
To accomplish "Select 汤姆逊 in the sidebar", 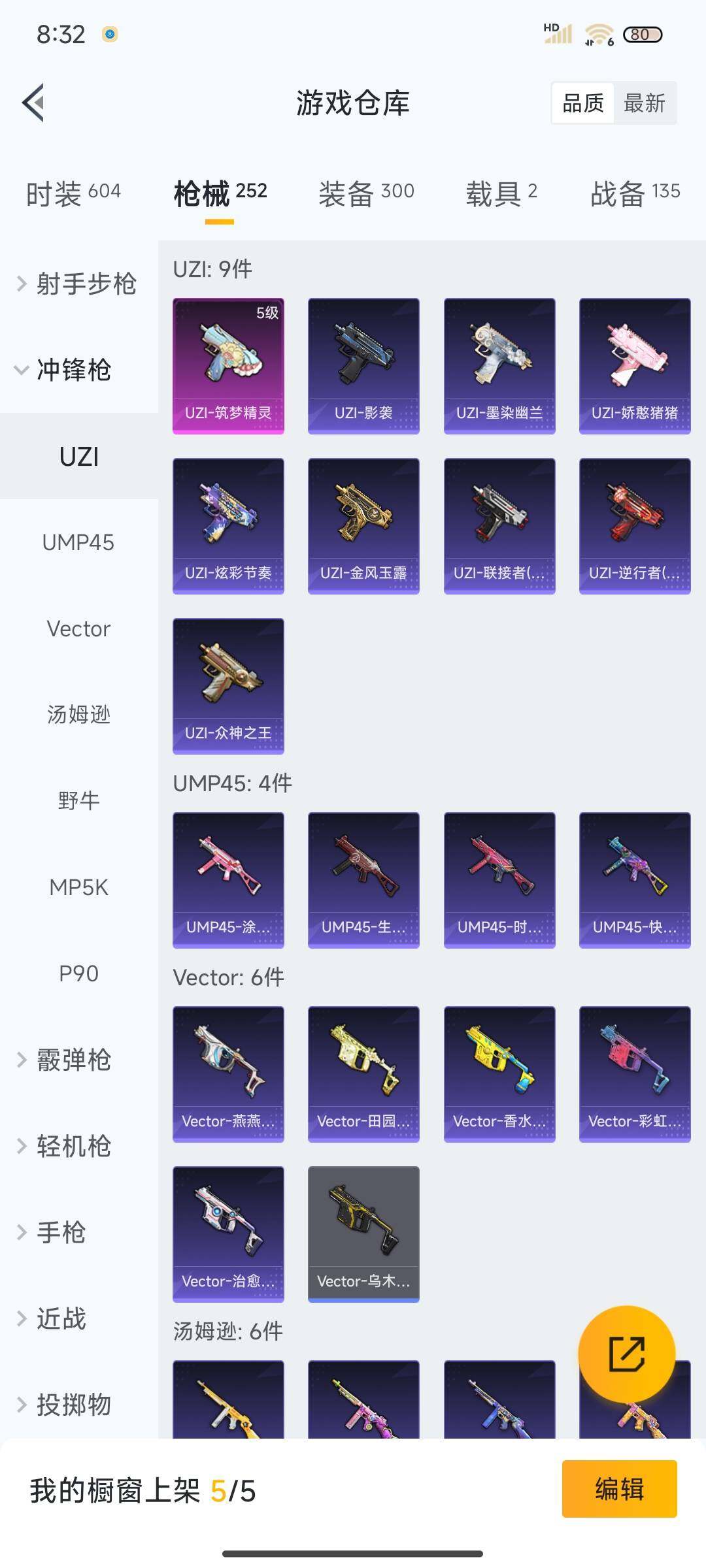I will [78, 715].
